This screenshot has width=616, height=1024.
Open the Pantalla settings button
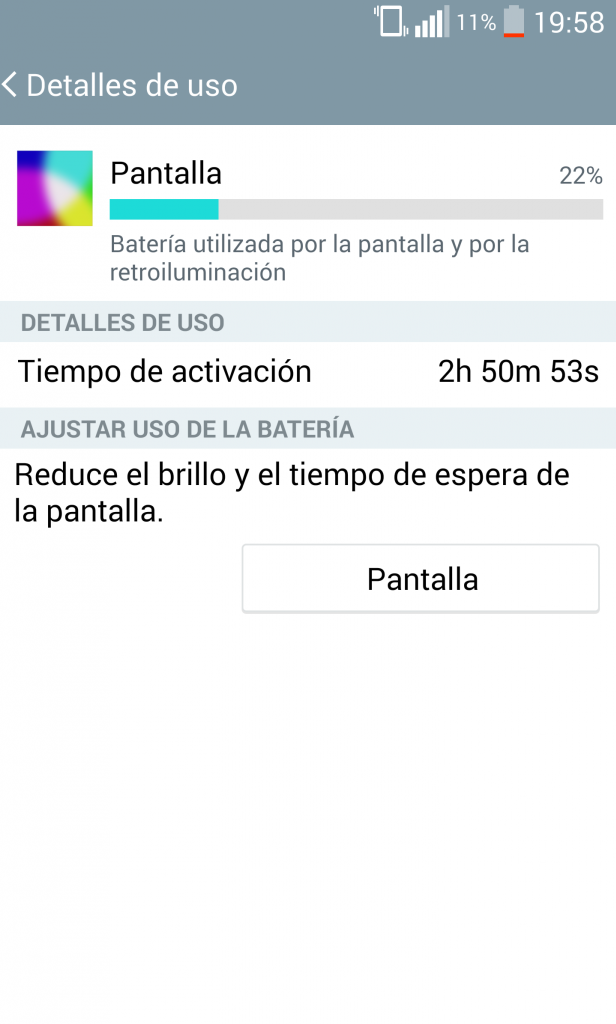(x=421, y=578)
